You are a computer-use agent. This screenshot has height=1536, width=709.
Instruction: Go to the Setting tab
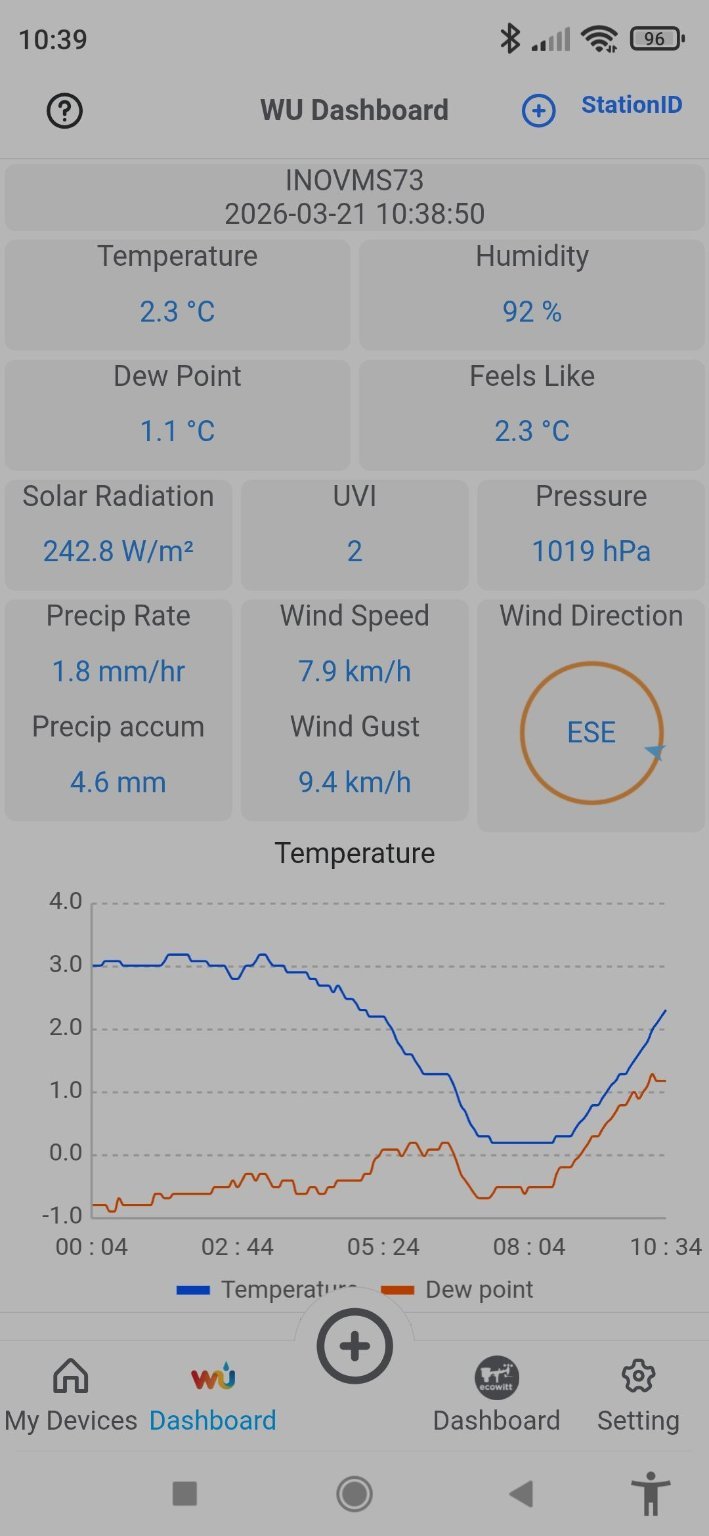click(638, 1396)
